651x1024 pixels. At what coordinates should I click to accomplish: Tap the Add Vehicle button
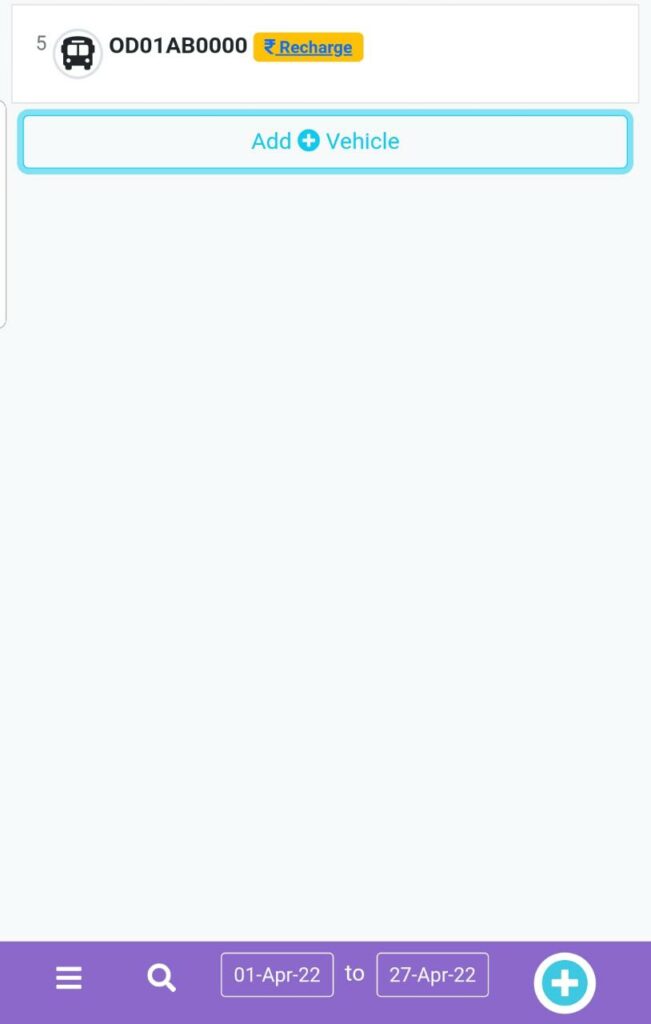pyautogui.click(x=325, y=142)
